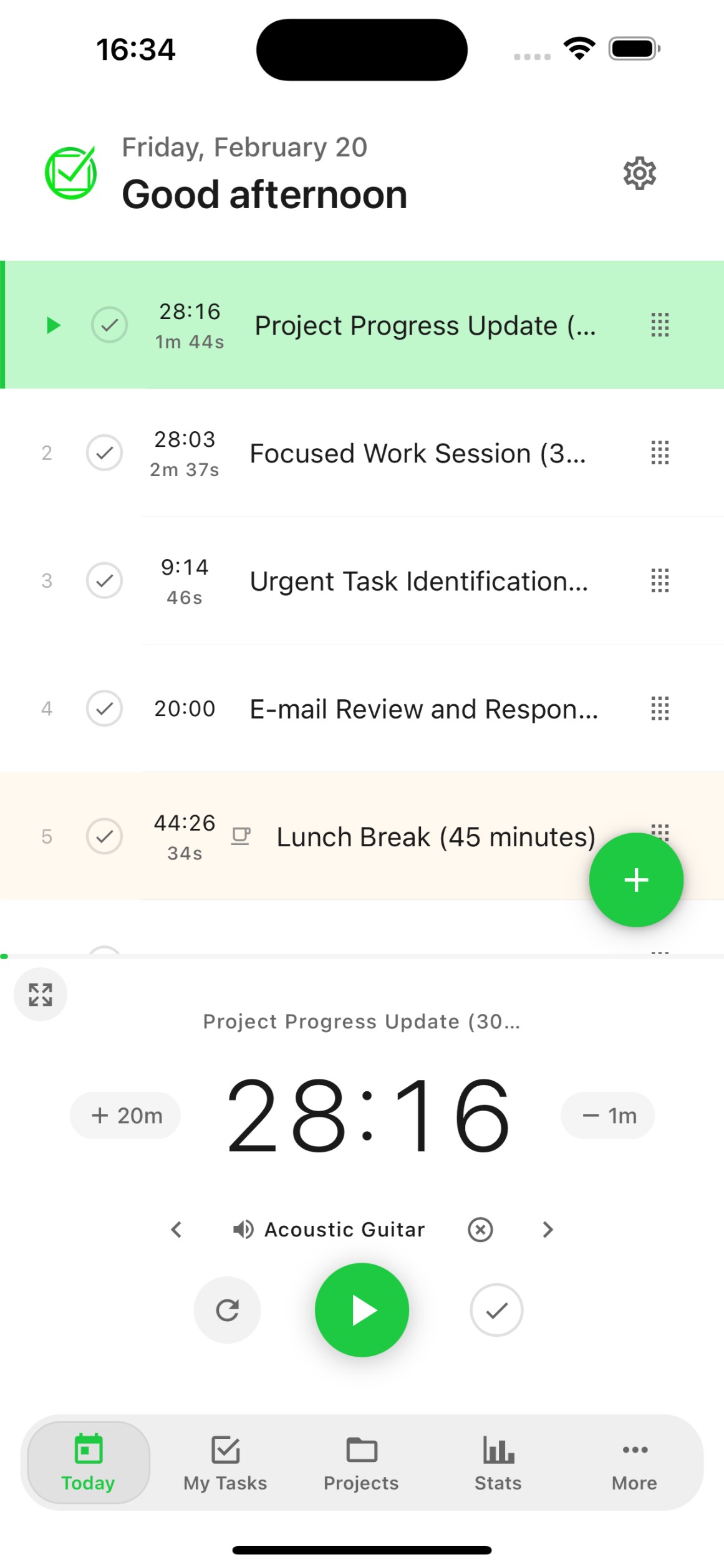Add 20 minutes to the timer
Screen dimensions: 724x1568
[126, 1115]
